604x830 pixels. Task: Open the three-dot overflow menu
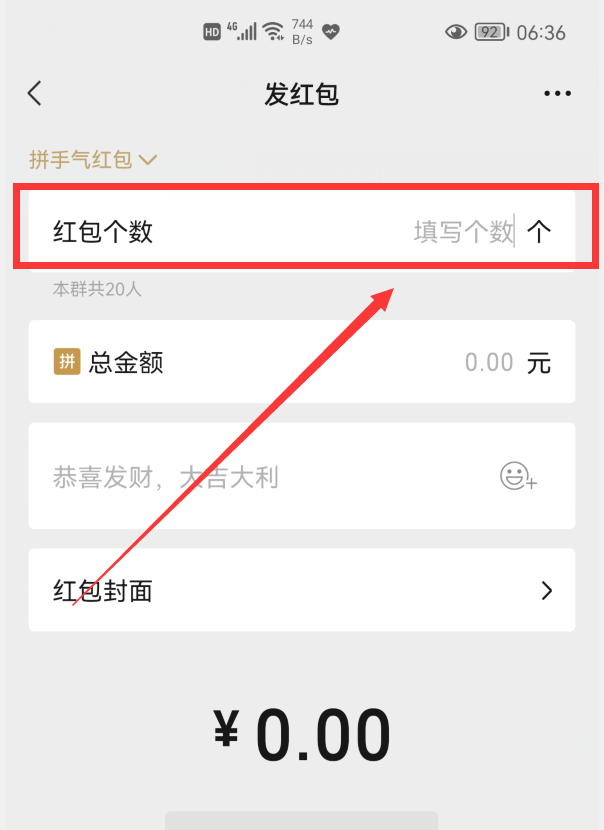(557, 94)
